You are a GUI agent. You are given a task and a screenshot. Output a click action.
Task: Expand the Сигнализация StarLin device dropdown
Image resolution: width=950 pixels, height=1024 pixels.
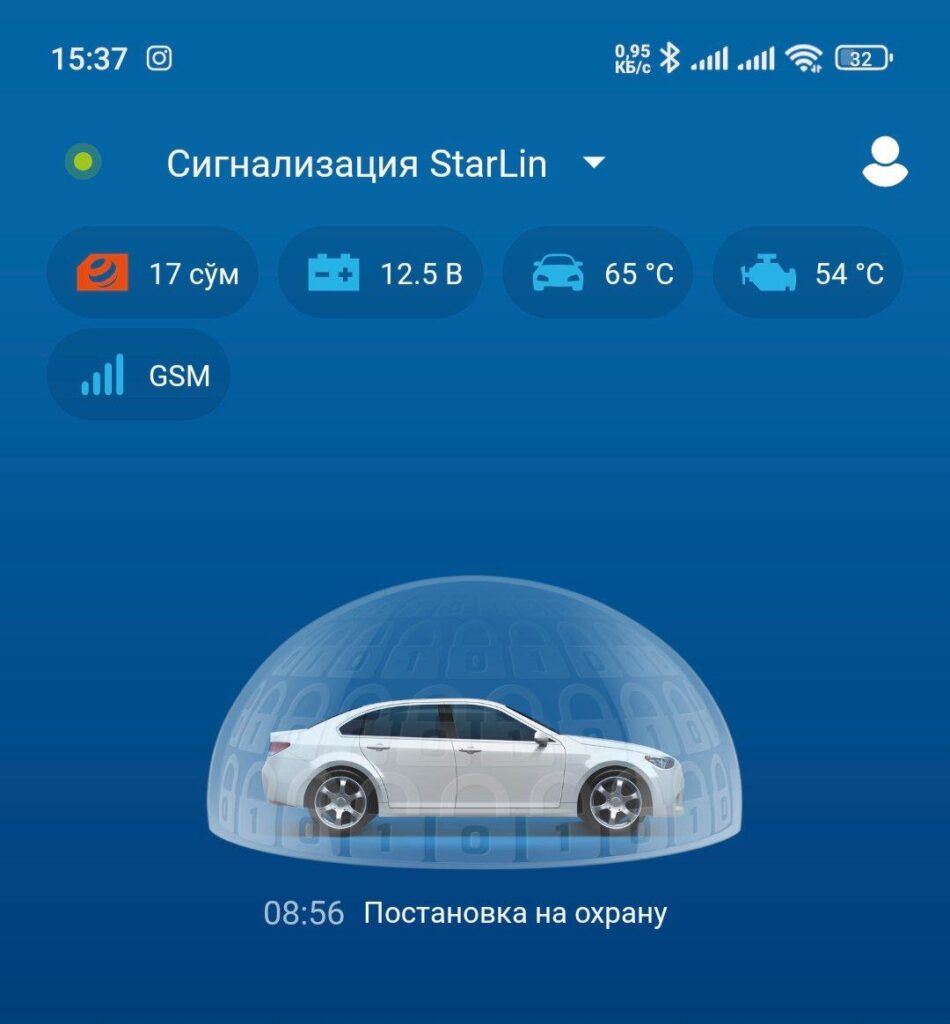point(594,162)
